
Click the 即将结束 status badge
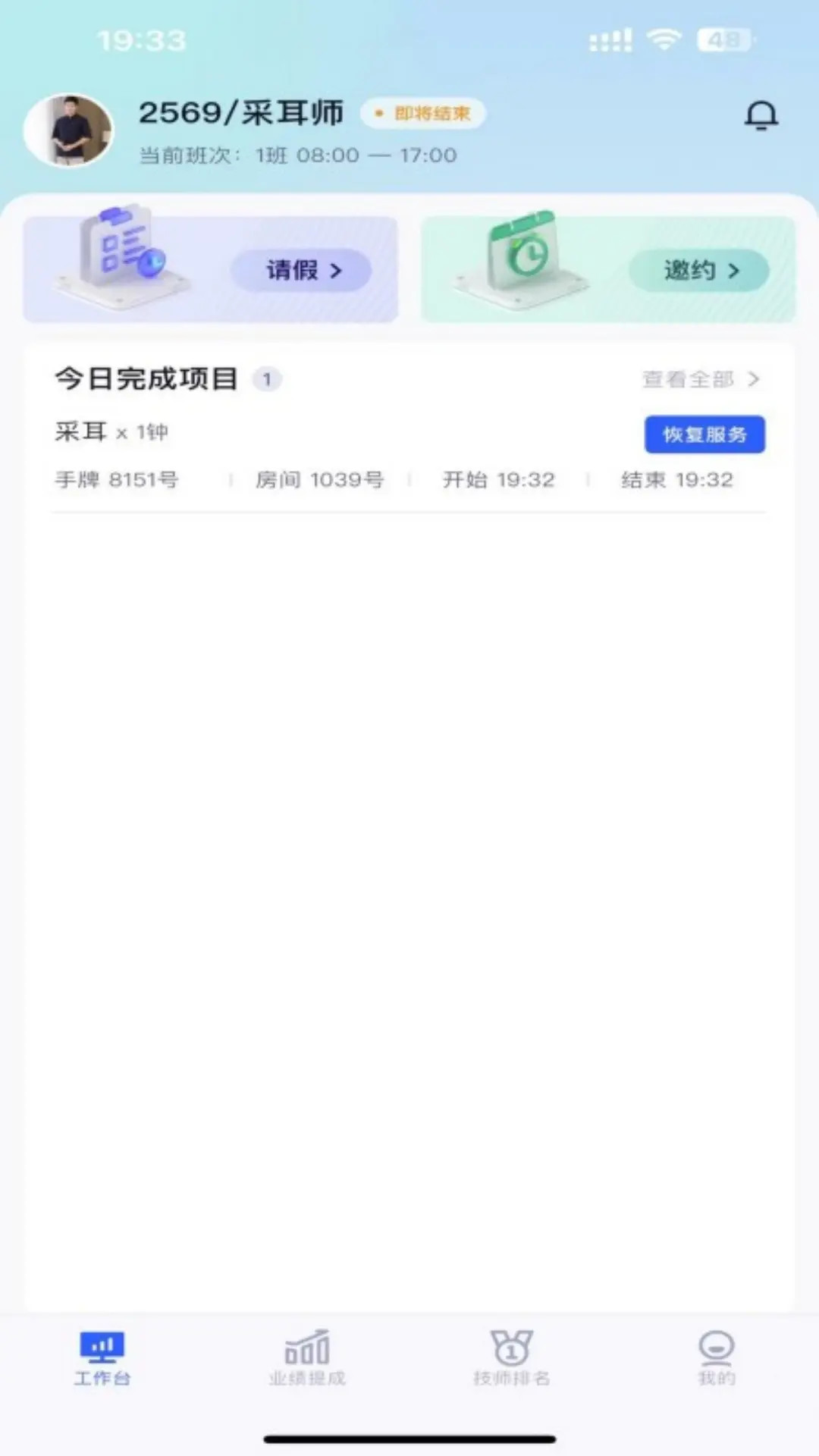[x=423, y=113]
